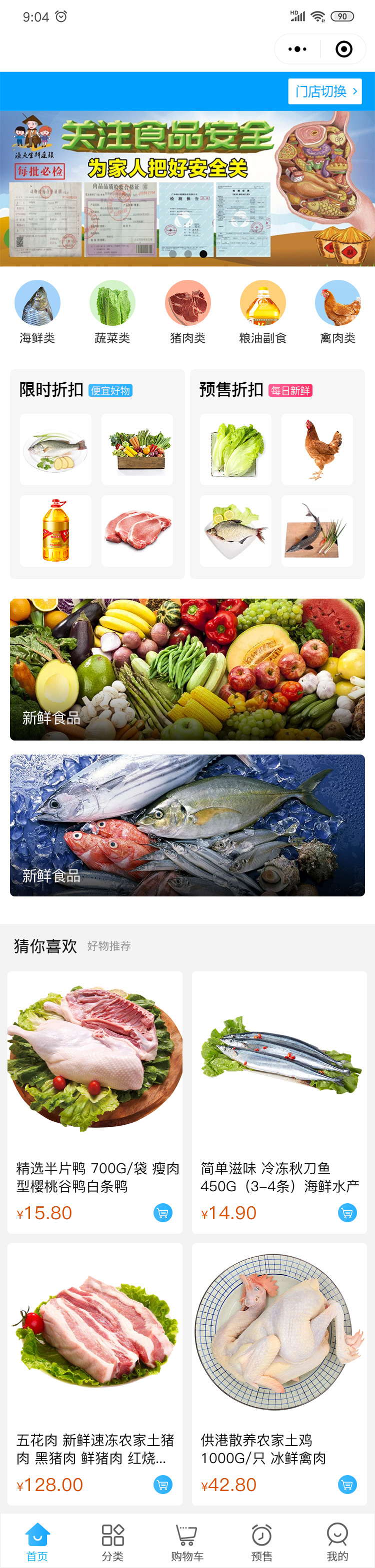Open the 新鲜食品 fruit and vegetable banner
The width and height of the screenshot is (375, 1568).
coord(187,669)
